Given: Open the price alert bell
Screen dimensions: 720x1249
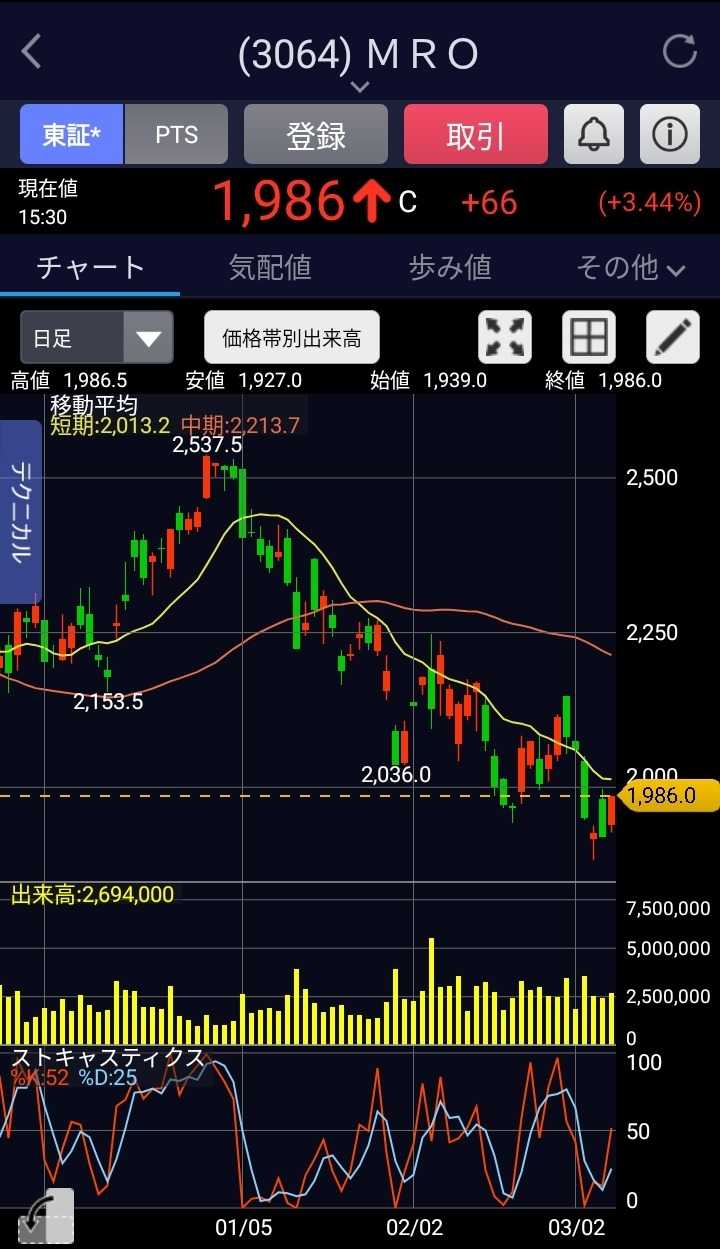Looking at the screenshot, I should point(594,135).
